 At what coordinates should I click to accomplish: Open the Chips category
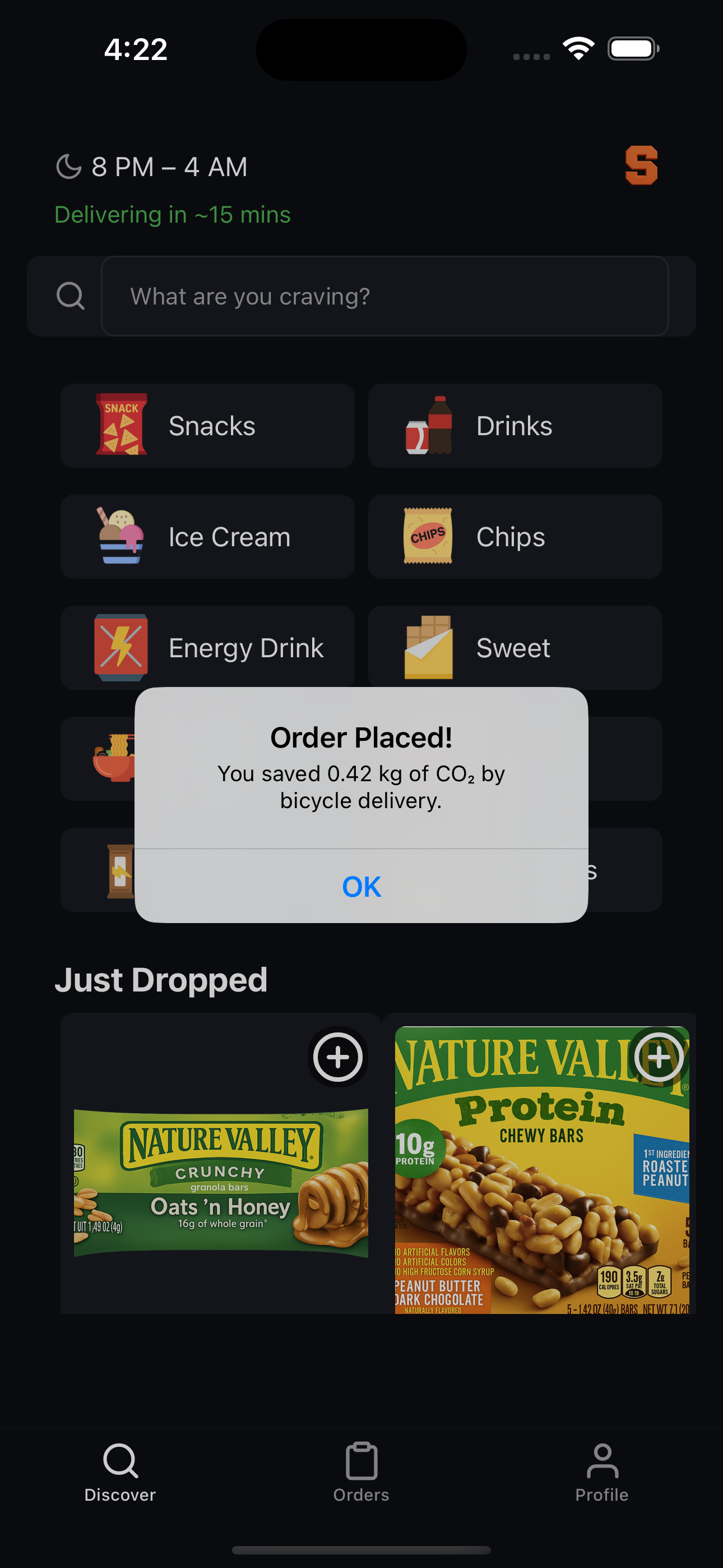515,536
